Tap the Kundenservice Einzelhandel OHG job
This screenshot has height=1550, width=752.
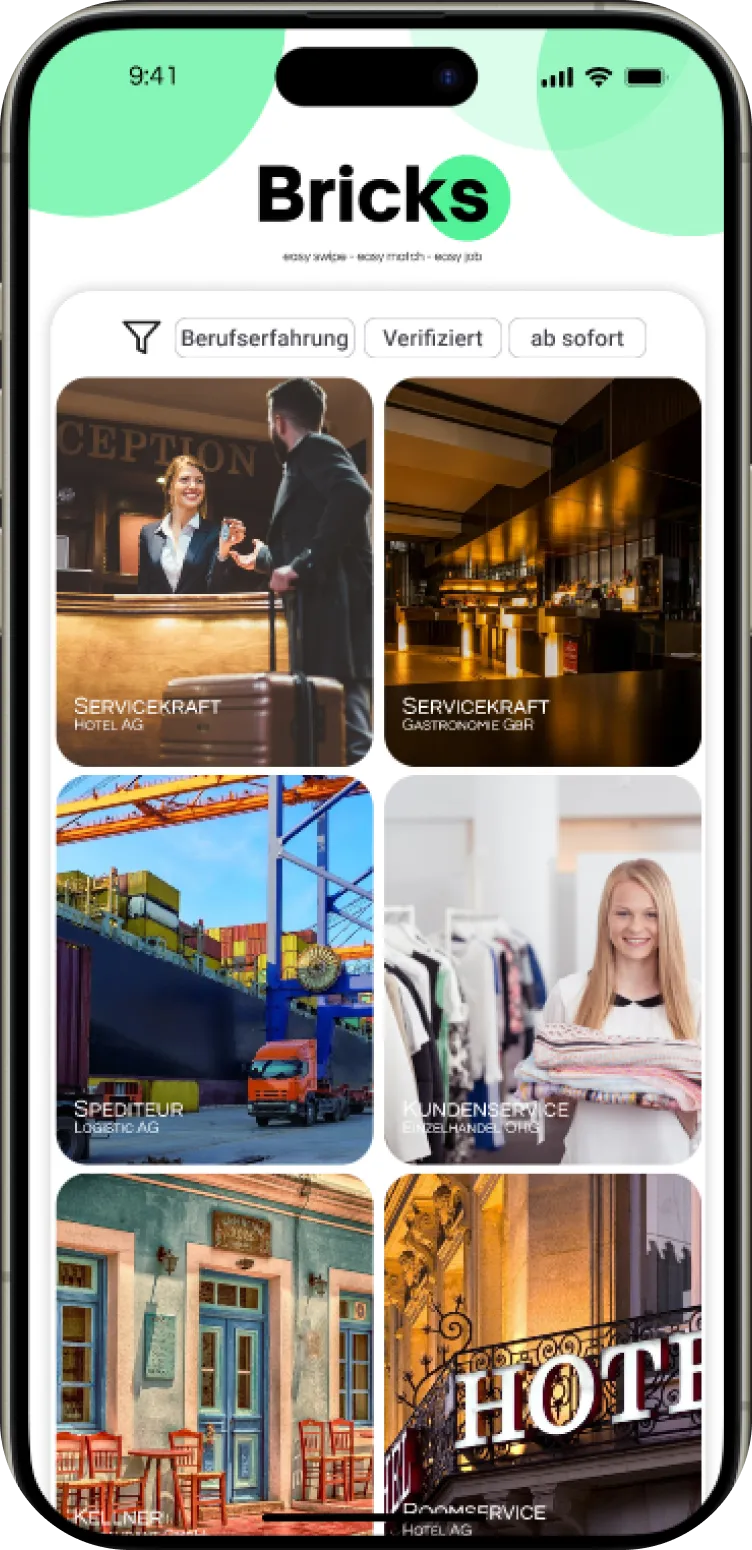tap(542, 969)
